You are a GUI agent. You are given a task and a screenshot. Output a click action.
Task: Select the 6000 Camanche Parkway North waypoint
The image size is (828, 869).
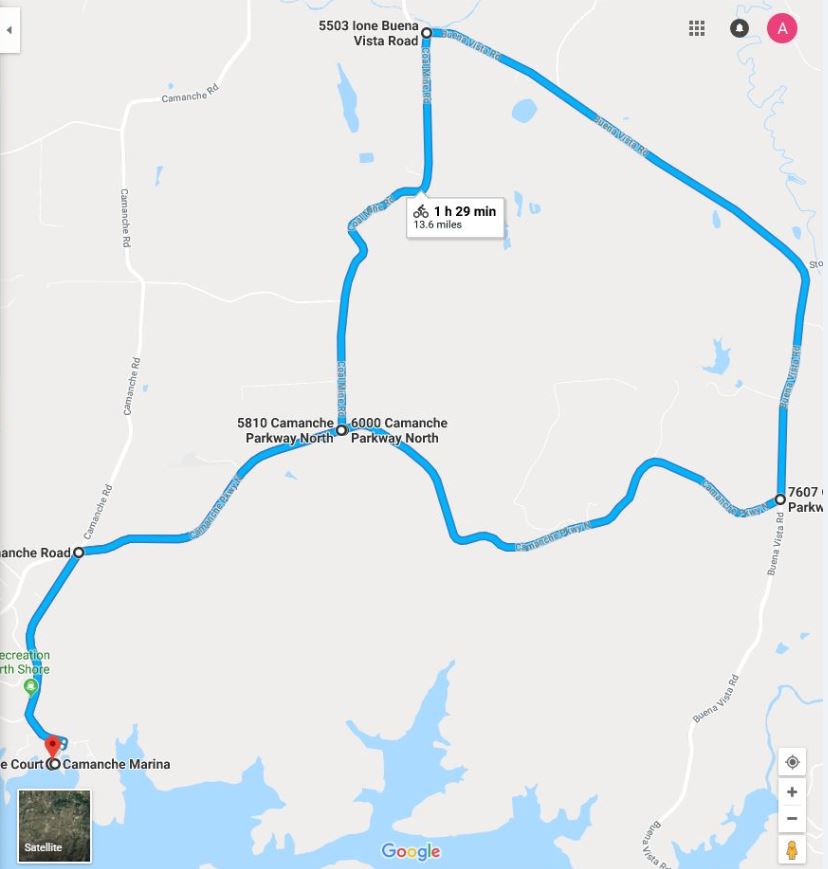[x=342, y=430]
